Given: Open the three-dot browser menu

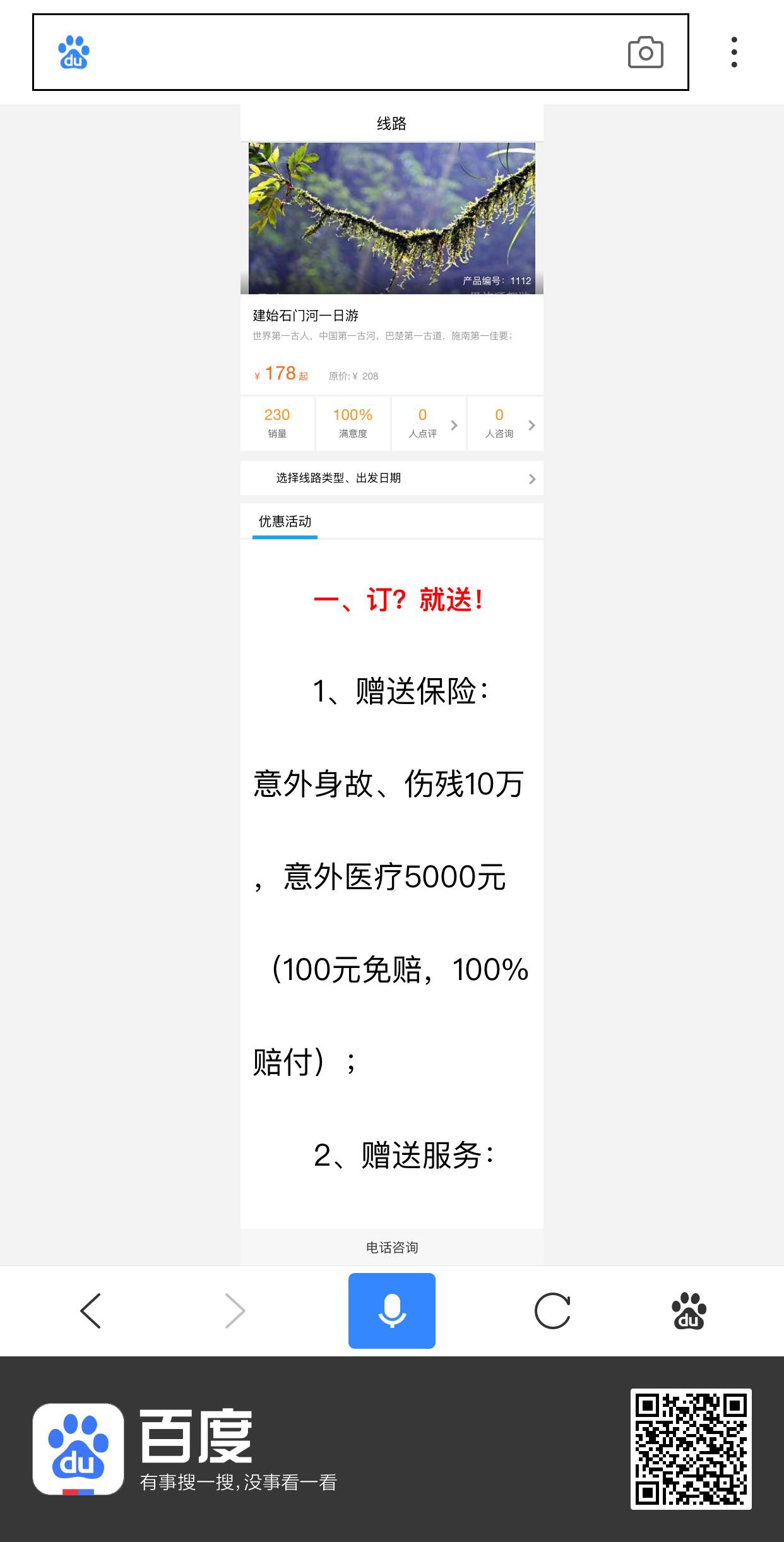Looking at the screenshot, I should [x=734, y=53].
